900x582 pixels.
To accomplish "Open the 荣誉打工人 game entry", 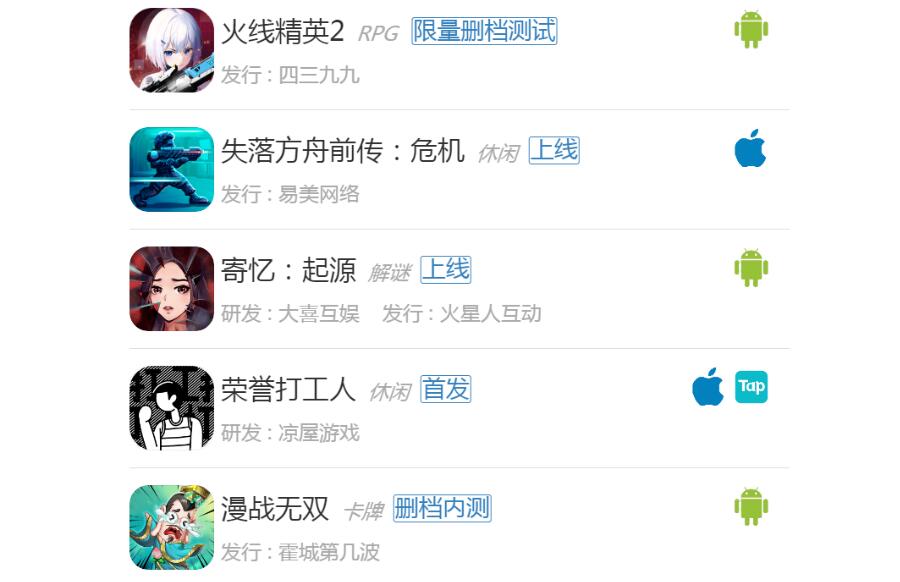I will point(288,389).
